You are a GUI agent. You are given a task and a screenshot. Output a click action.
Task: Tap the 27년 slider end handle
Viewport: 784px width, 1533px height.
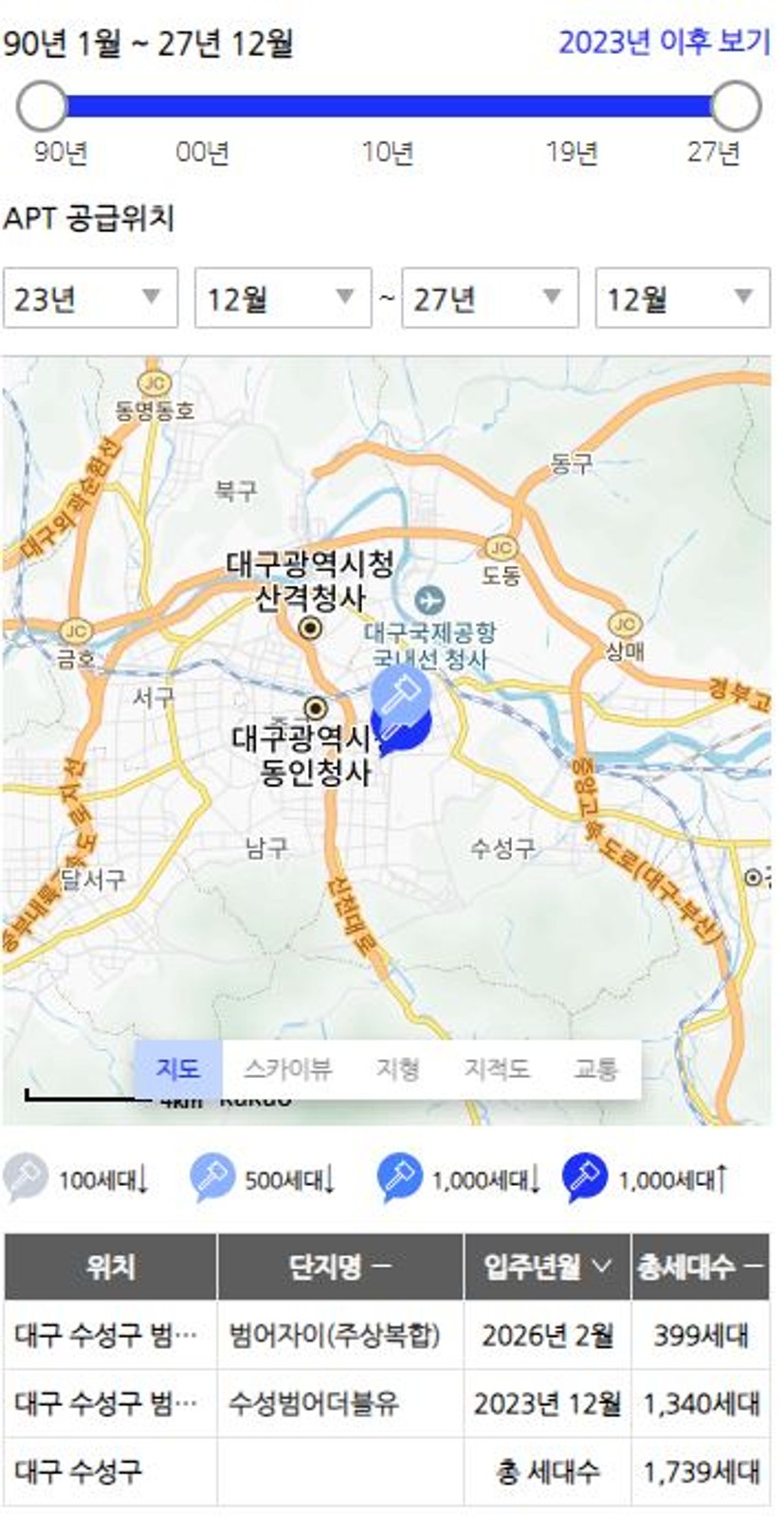(x=736, y=105)
